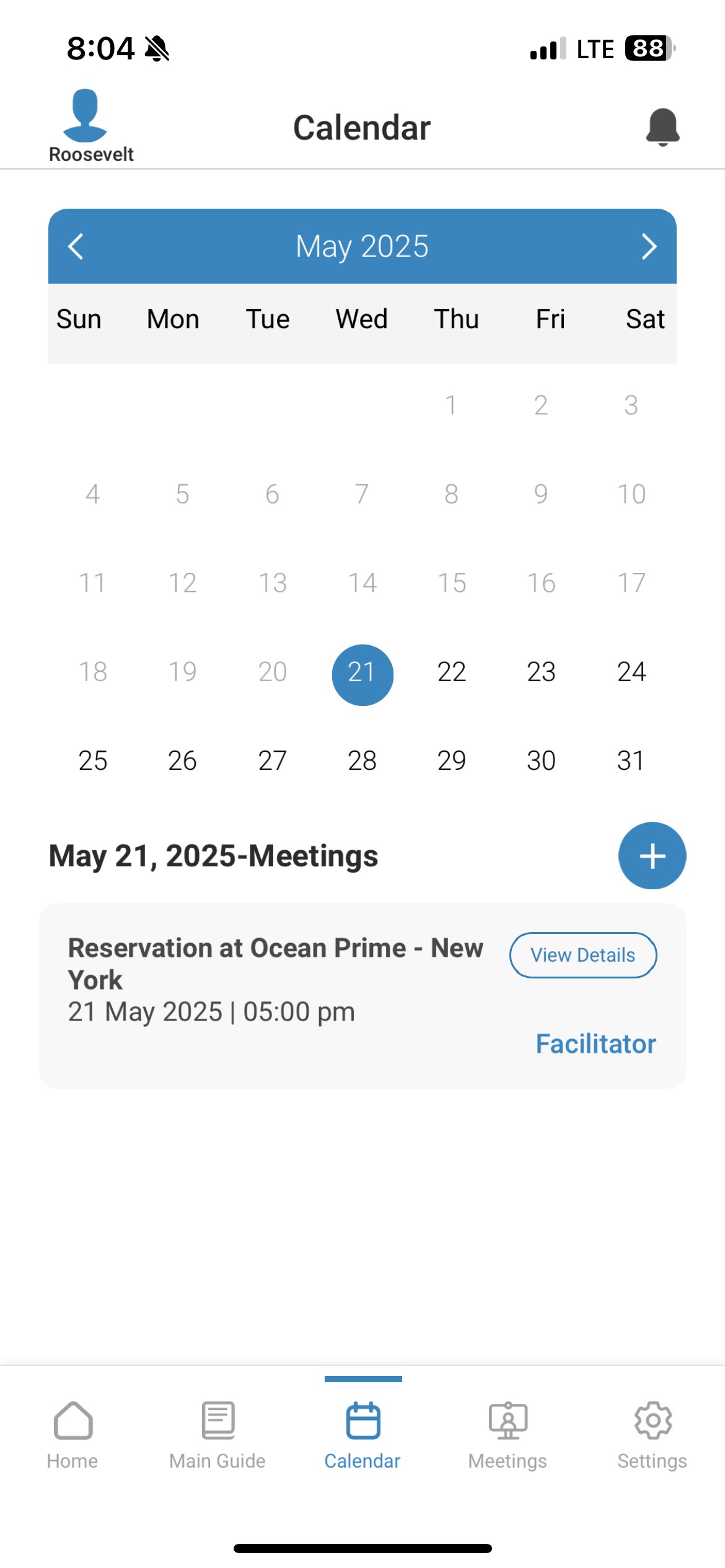This screenshot has height=1568, width=725.
Task: Select May 22 on the calendar
Action: (x=452, y=672)
